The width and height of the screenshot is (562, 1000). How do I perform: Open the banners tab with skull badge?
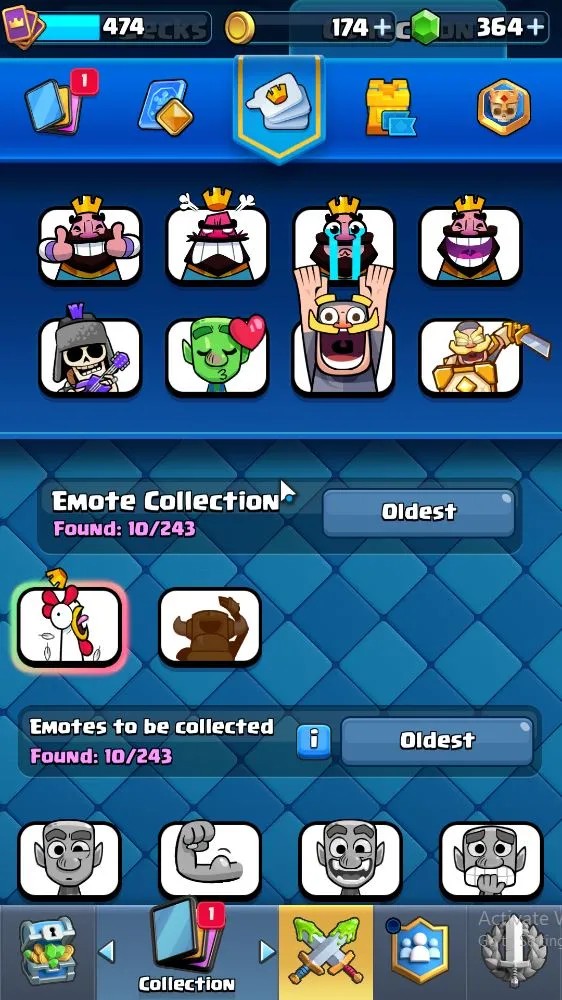tap(504, 107)
